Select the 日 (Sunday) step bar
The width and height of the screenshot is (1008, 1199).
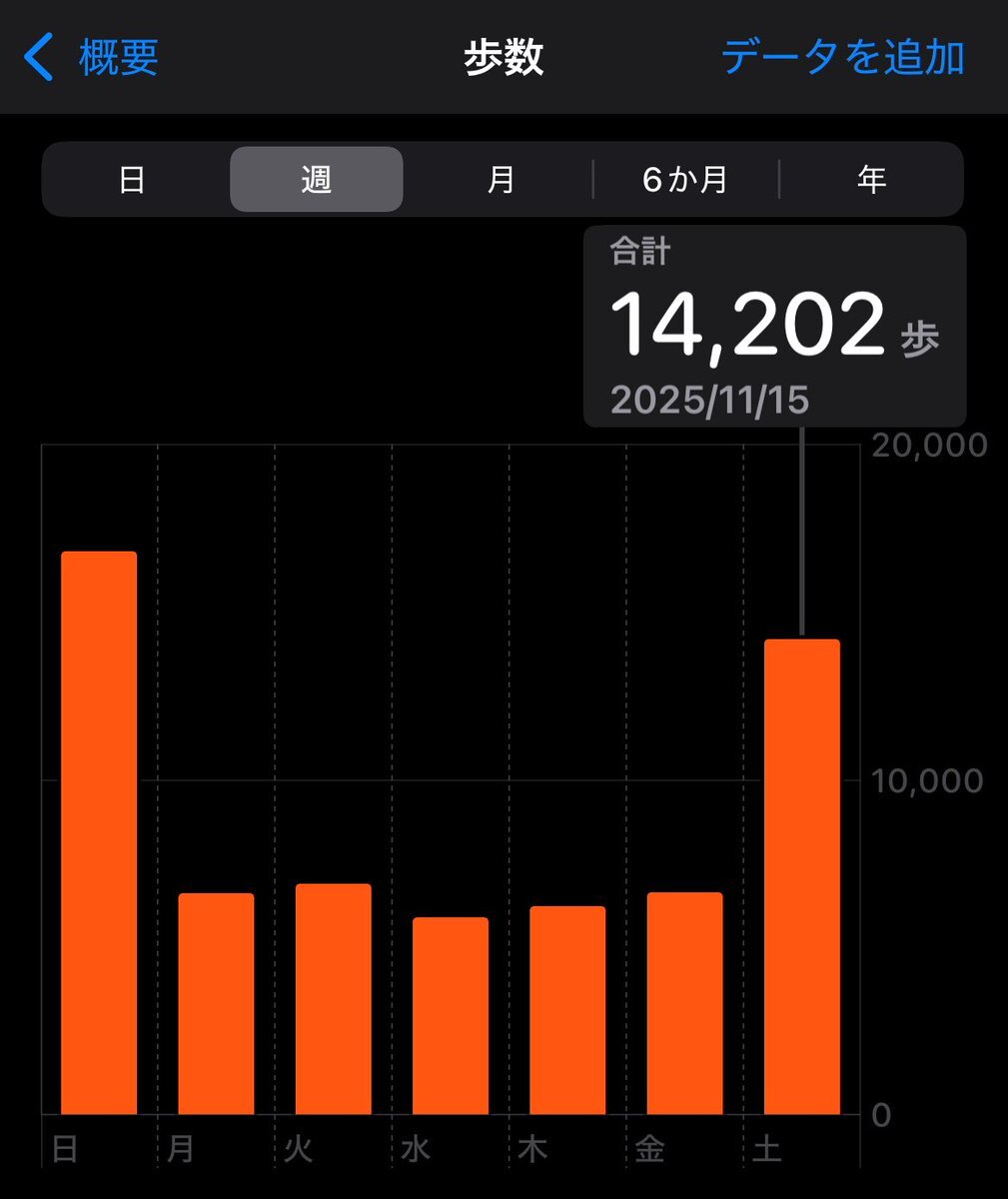[x=99, y=832]
